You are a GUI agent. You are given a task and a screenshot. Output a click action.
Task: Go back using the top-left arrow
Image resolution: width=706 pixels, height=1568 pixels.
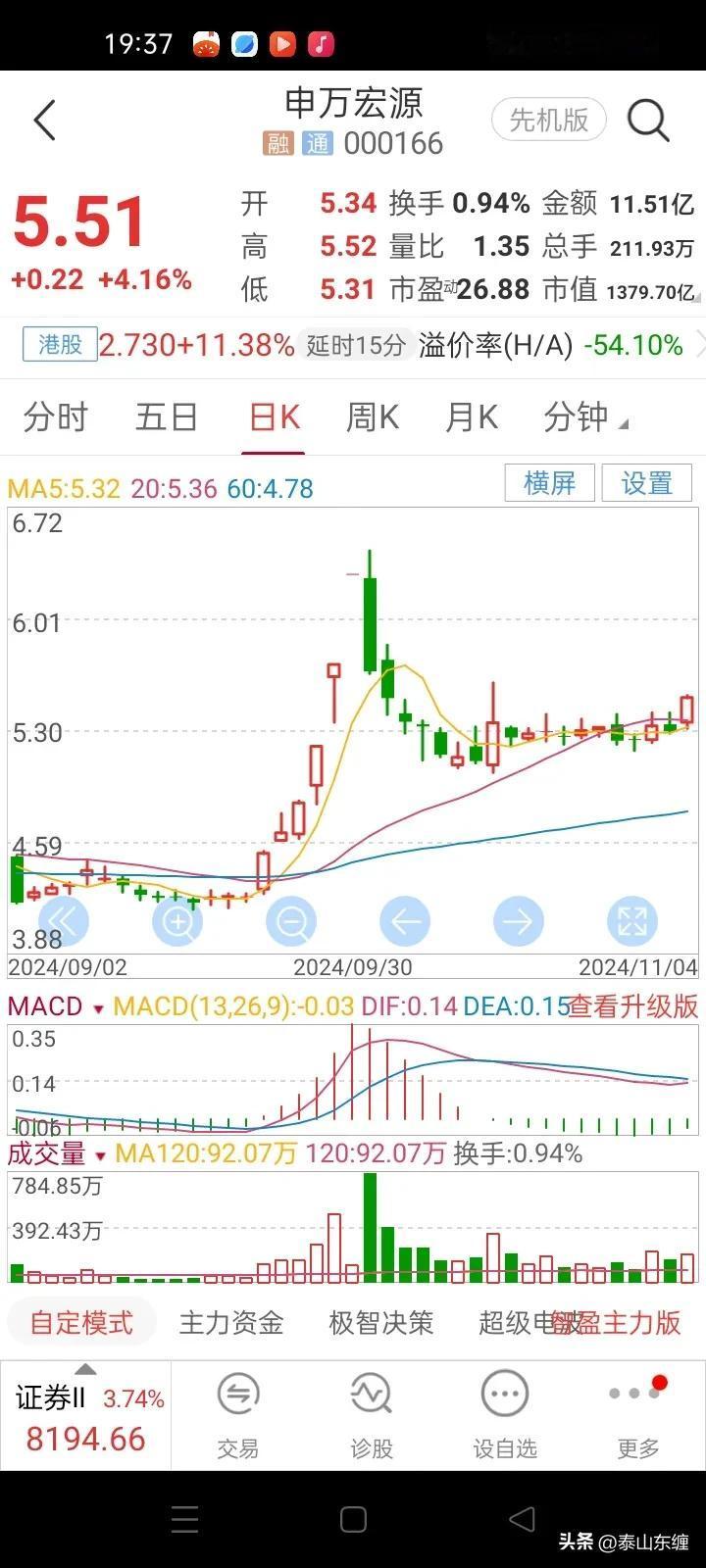45,121
